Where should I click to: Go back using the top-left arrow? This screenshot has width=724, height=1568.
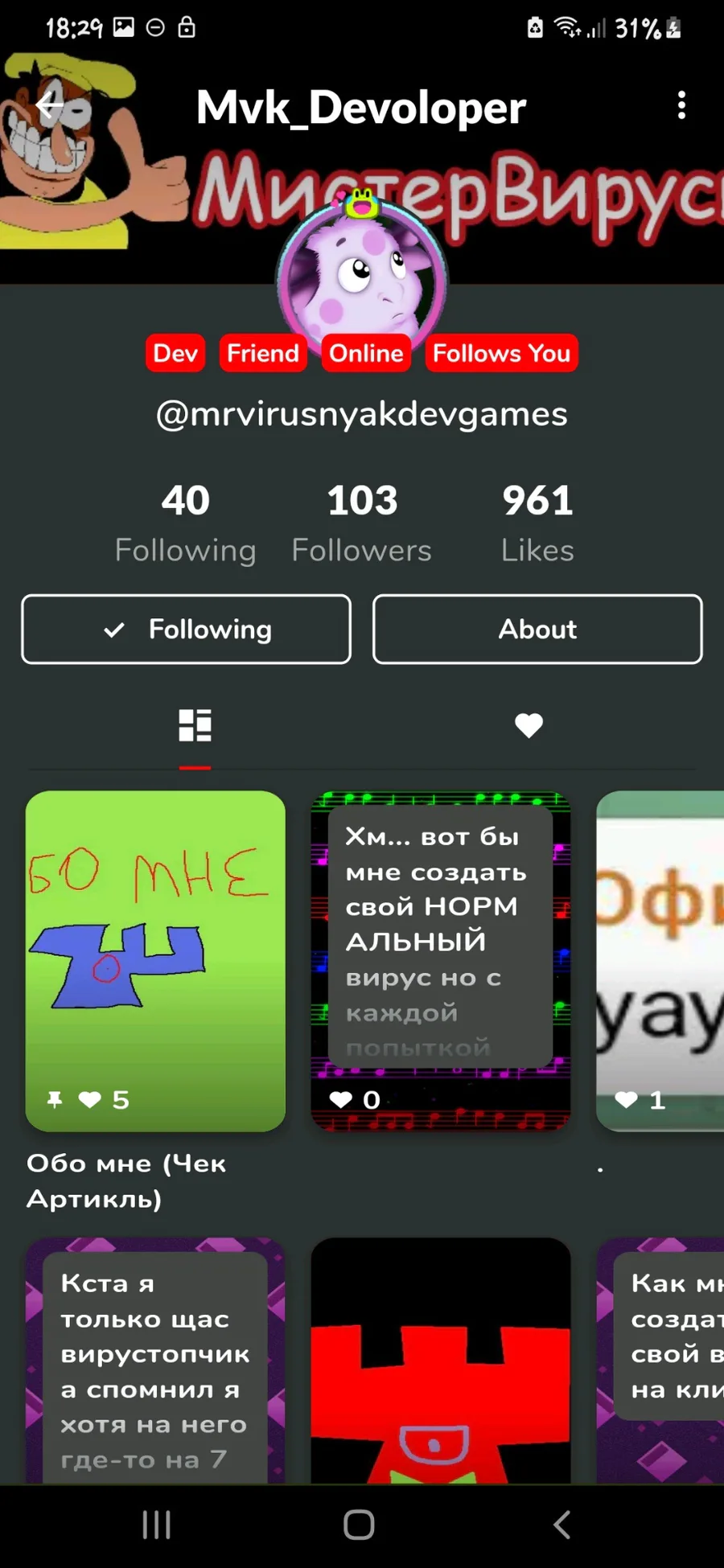[x=50, y=105]
